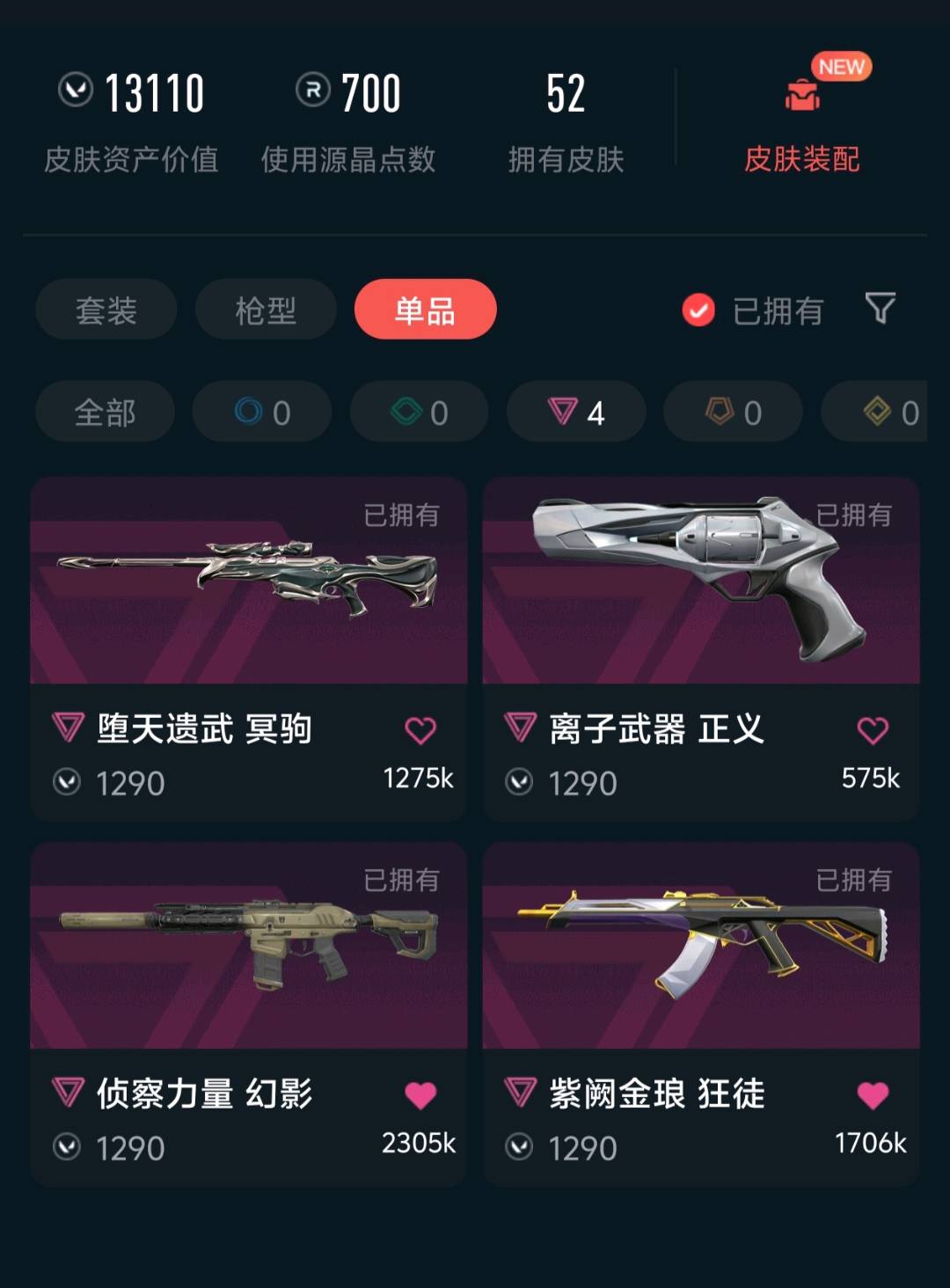Switch to the 套装 tab
The height and width of the screenshot is (1288, 950).
(x=106, y=310)
